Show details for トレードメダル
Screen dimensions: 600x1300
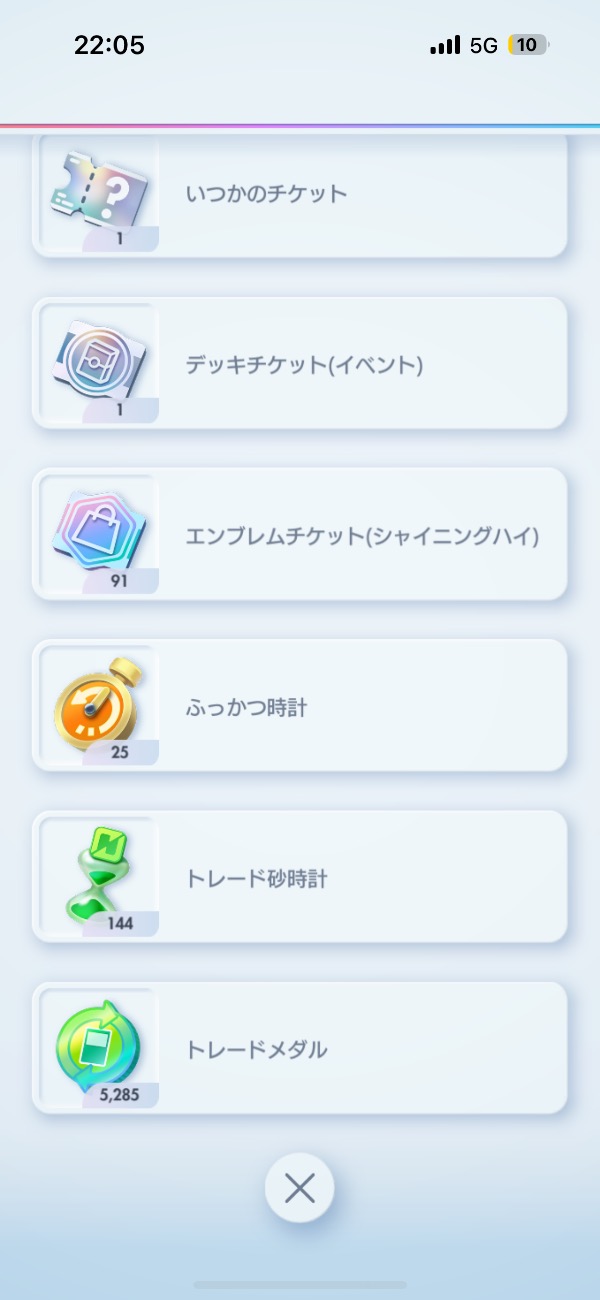tap(300, 1049)
